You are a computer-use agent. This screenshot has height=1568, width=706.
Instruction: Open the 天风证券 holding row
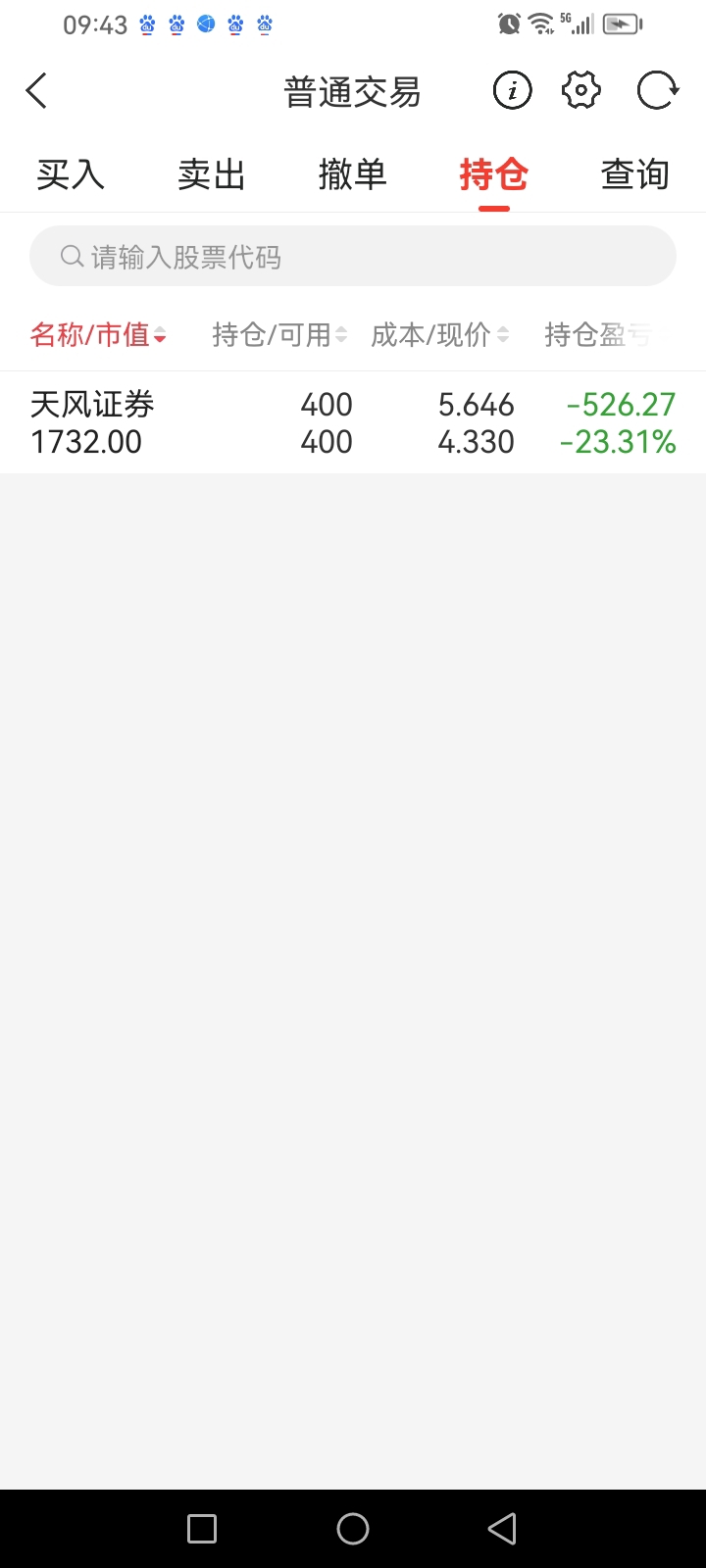click(x=353, y=423)
